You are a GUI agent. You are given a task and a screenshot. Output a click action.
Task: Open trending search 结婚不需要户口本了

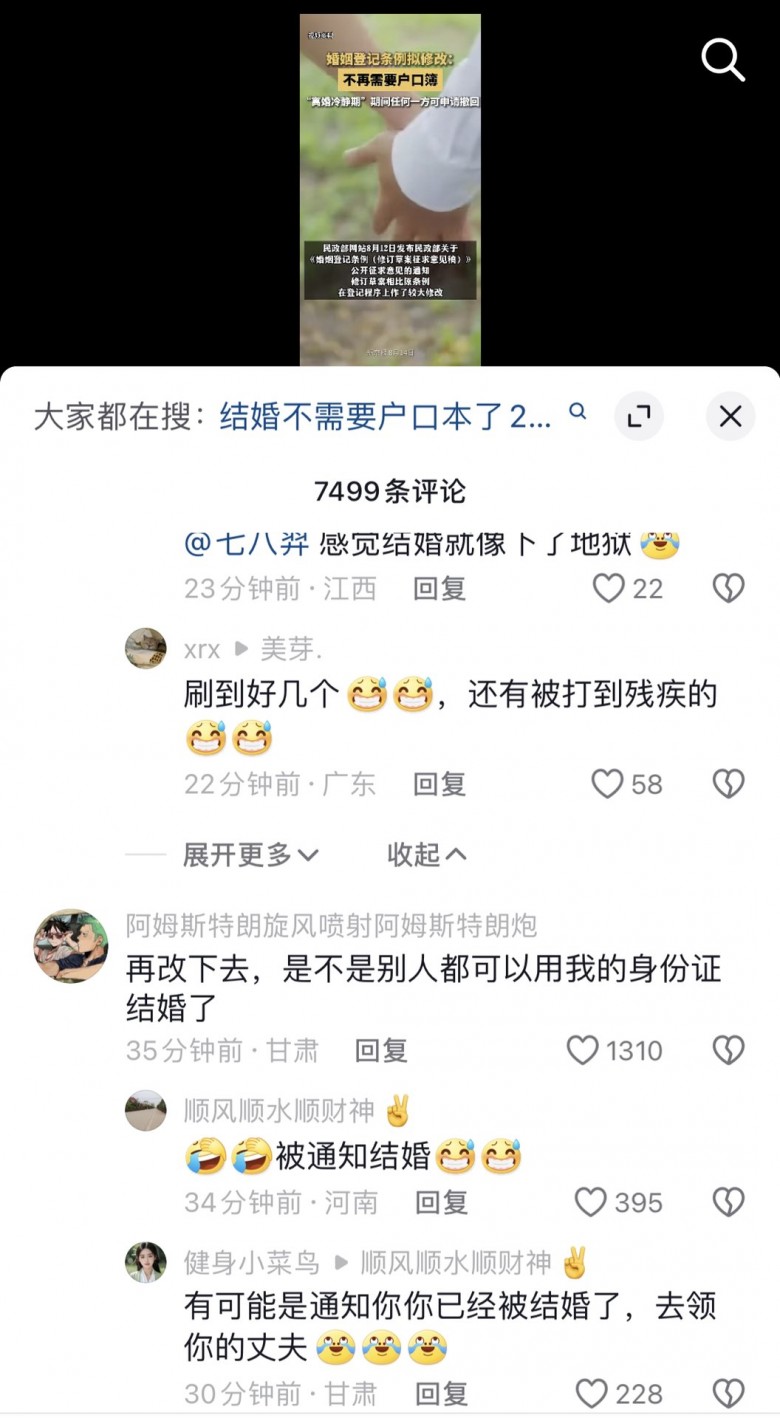point(385,416)
